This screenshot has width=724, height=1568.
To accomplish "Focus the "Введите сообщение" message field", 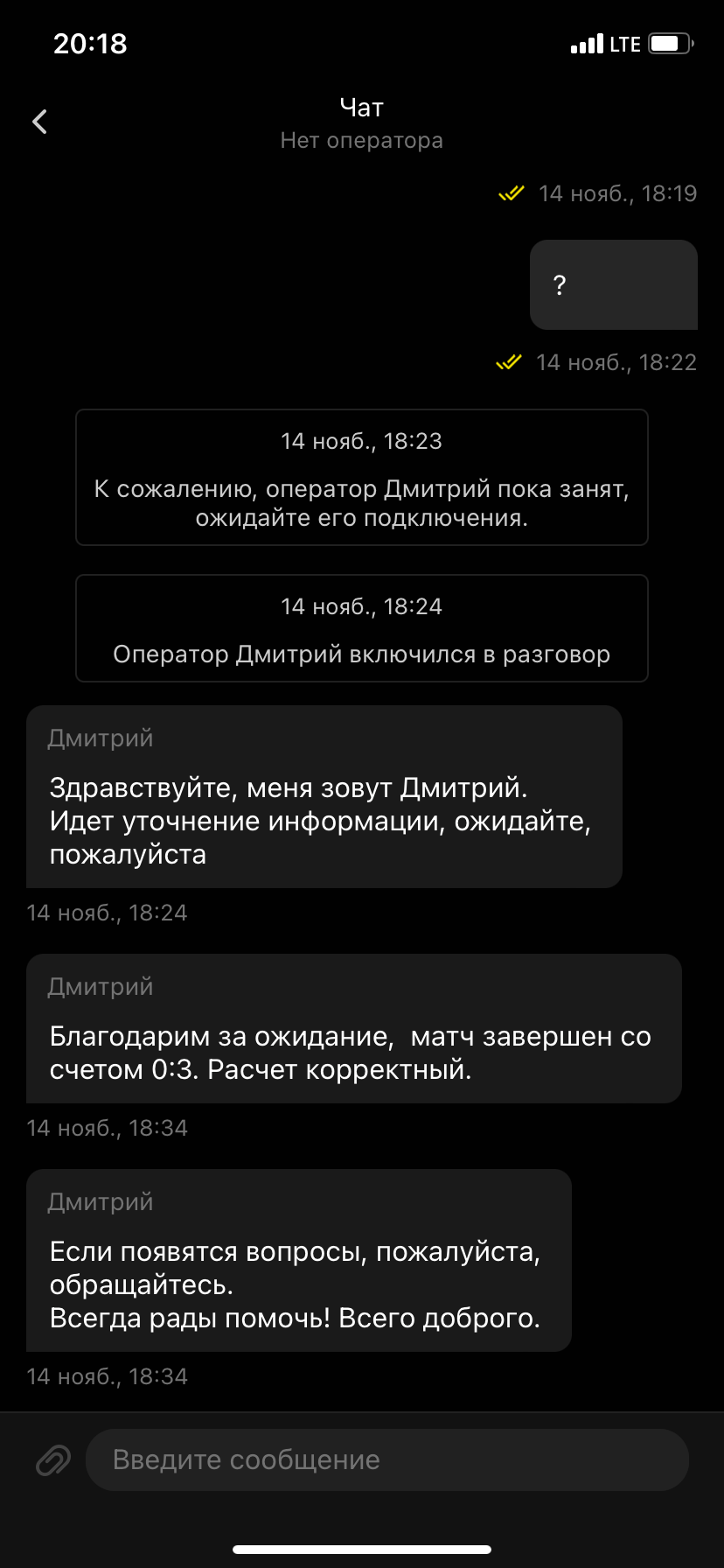I will point(386,1460).
